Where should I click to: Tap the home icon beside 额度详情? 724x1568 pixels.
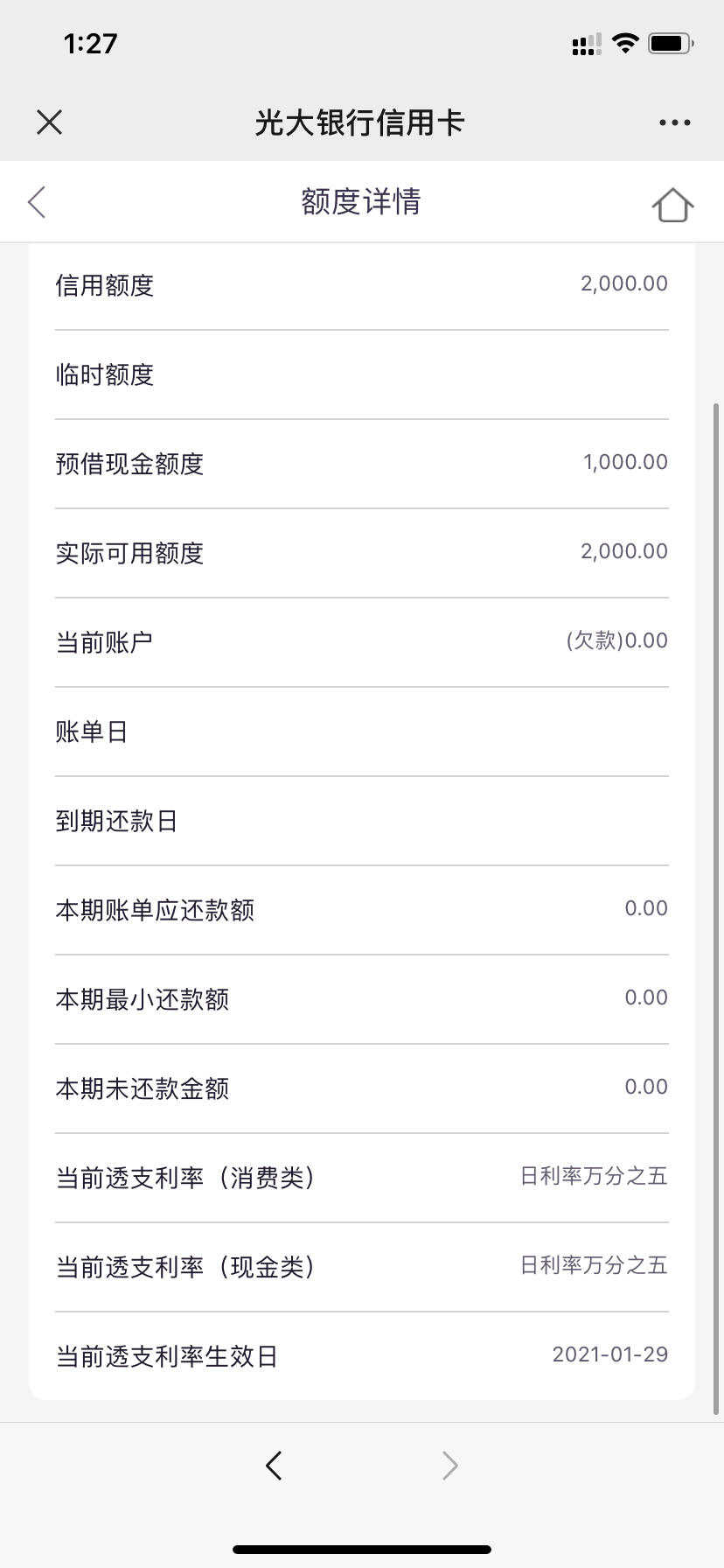click(x=672, y=205)
